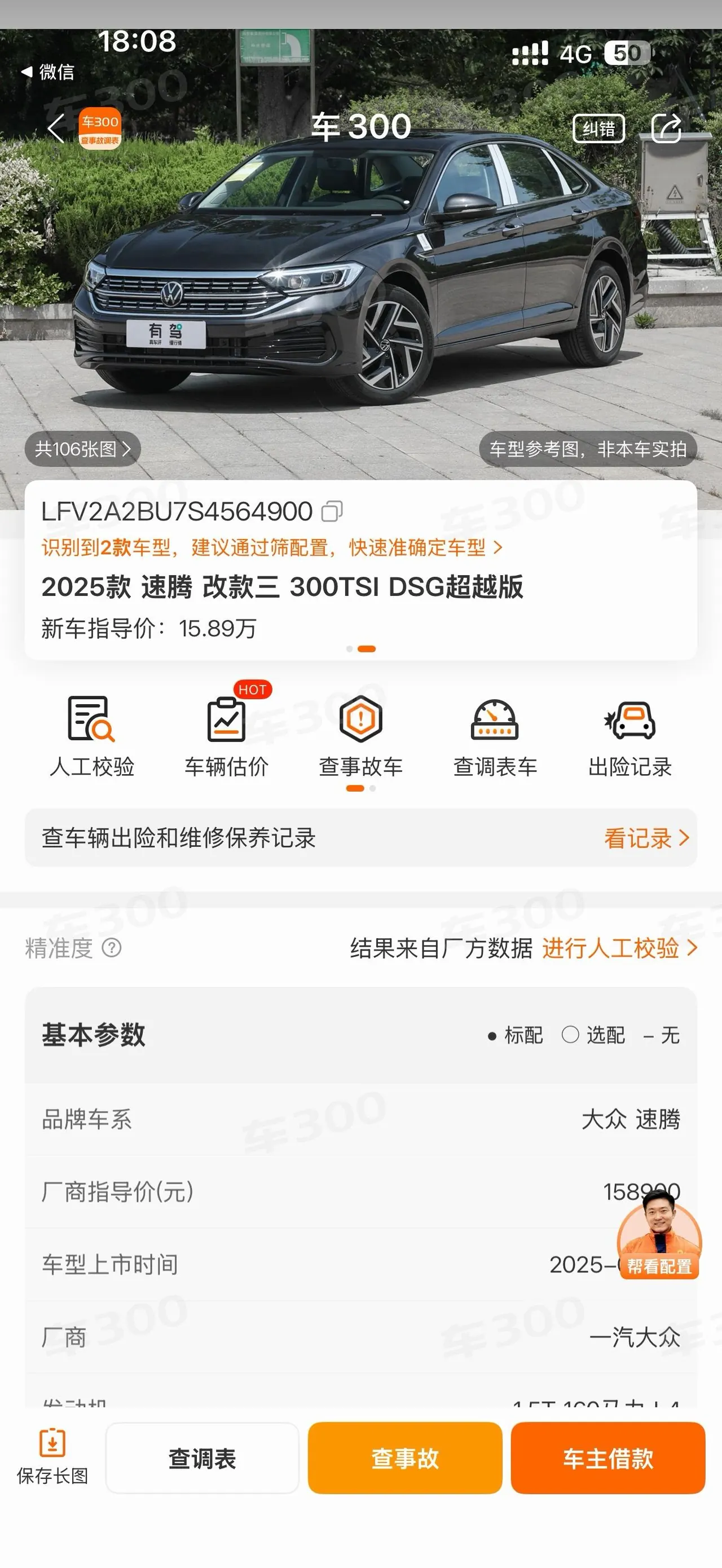Open the 共106张图 photo gallery
Screen dimensions: 722x1568
pyautogui.click(x=83, y=449)
